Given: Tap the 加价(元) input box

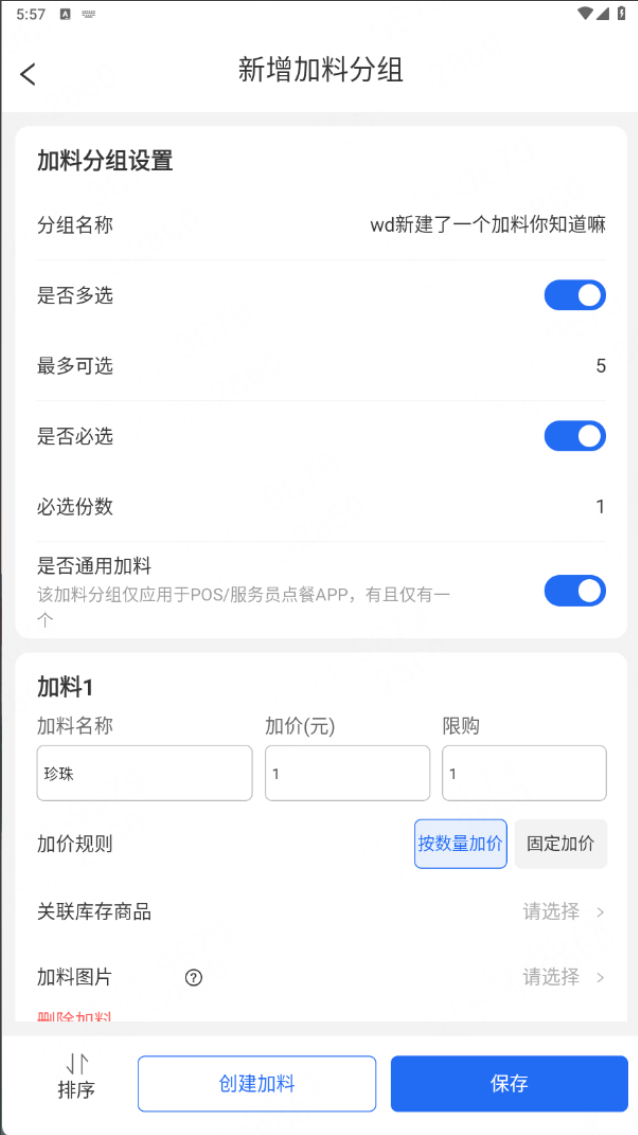Looking at the screenshot, I should click(347, 773).
